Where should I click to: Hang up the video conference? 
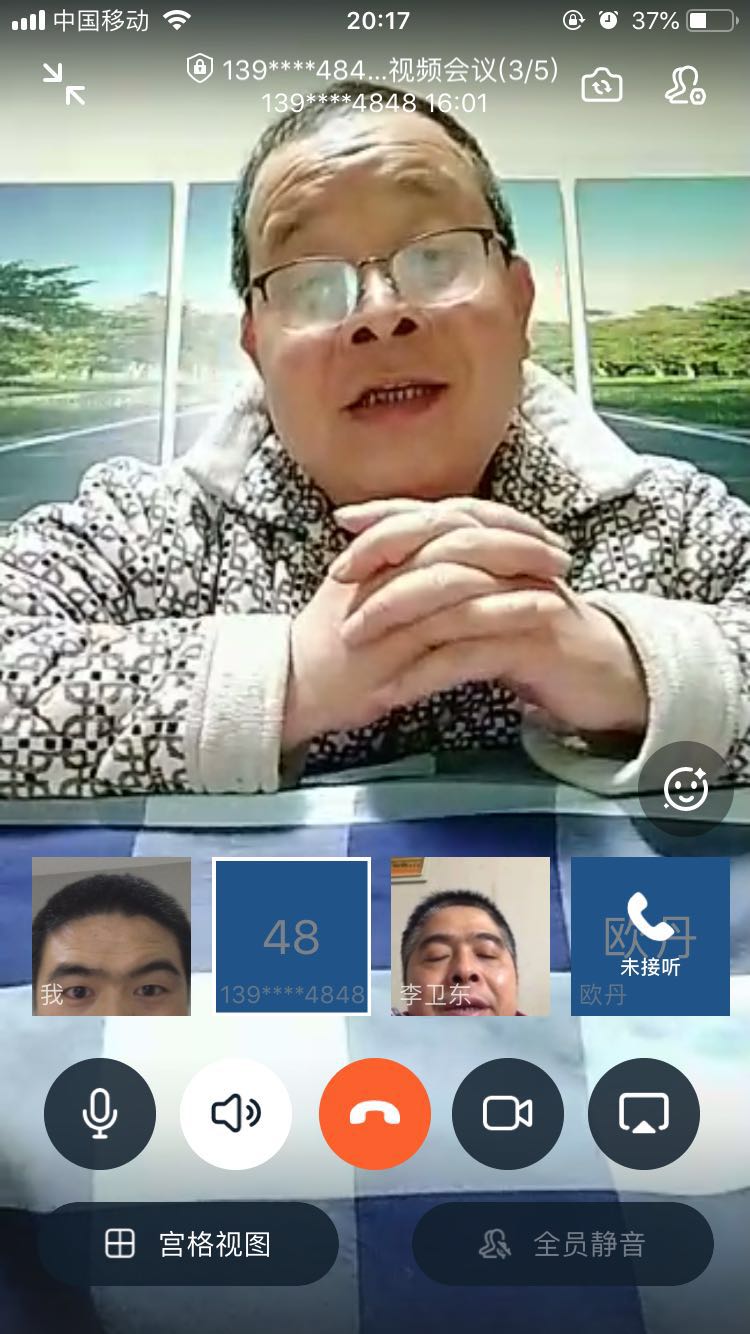[375, 1113]
